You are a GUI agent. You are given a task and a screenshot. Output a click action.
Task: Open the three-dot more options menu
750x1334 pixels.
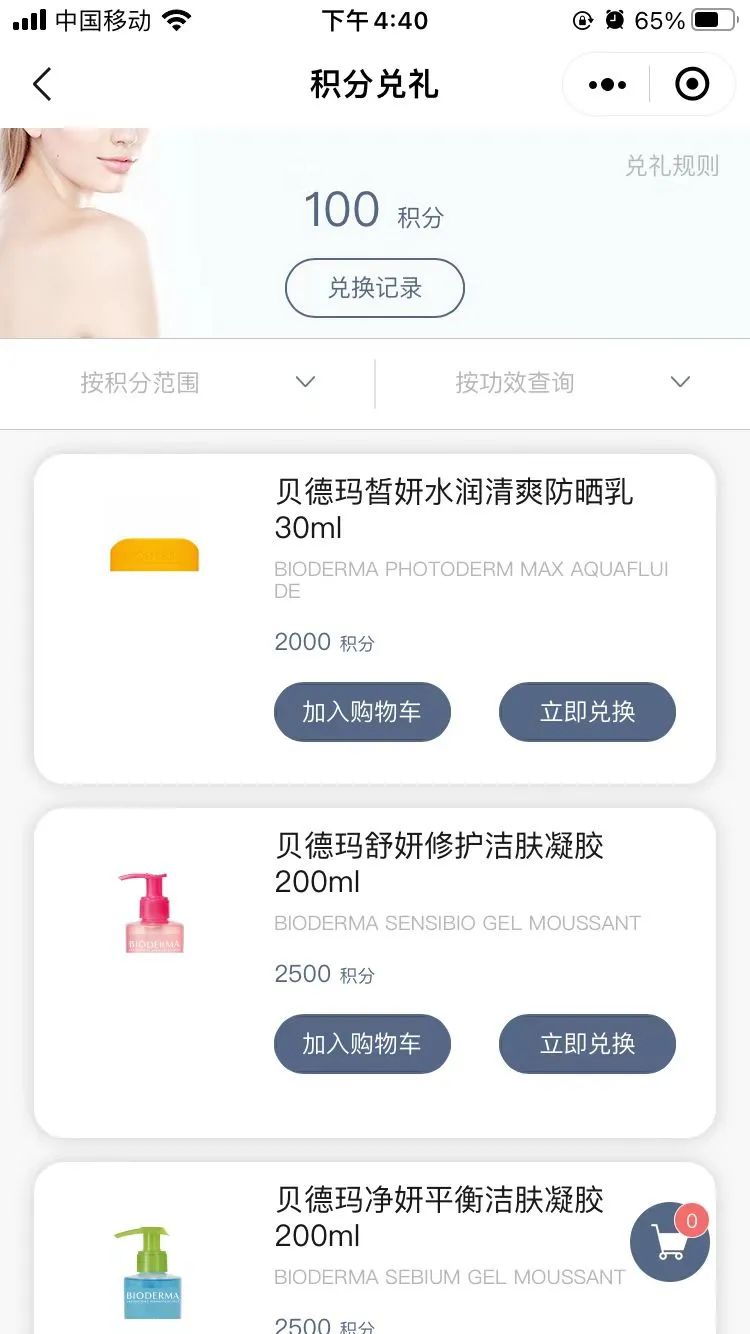click(605, 84)
